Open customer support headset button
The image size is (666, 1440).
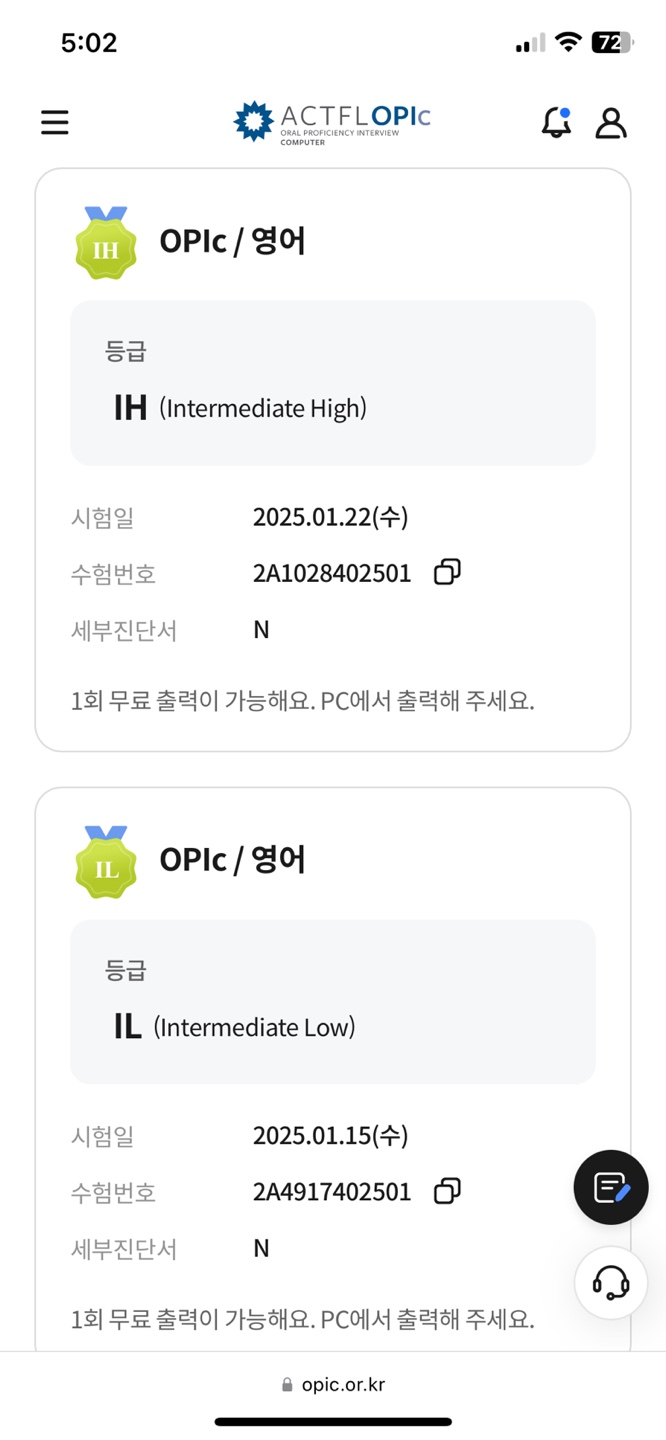[611, 1283]
